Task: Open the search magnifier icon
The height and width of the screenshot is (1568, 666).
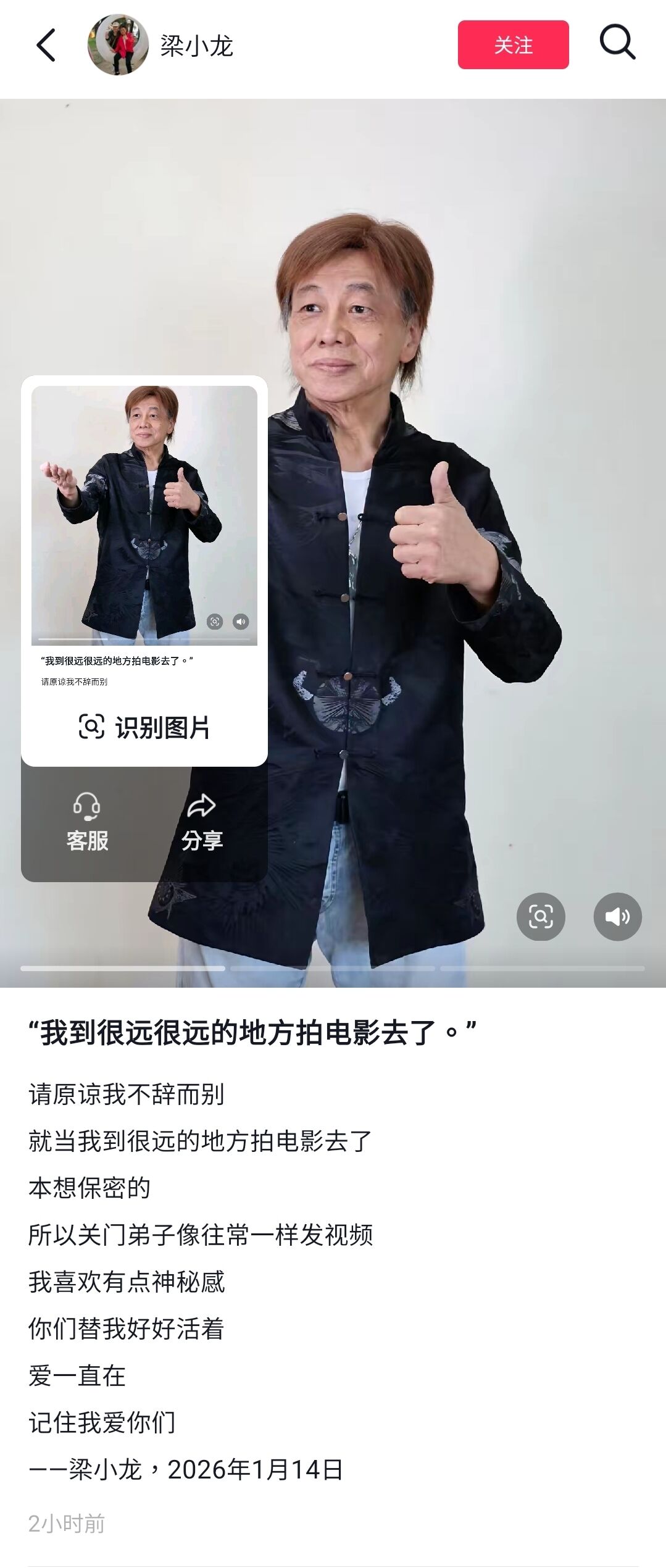Action: [617, 43]
